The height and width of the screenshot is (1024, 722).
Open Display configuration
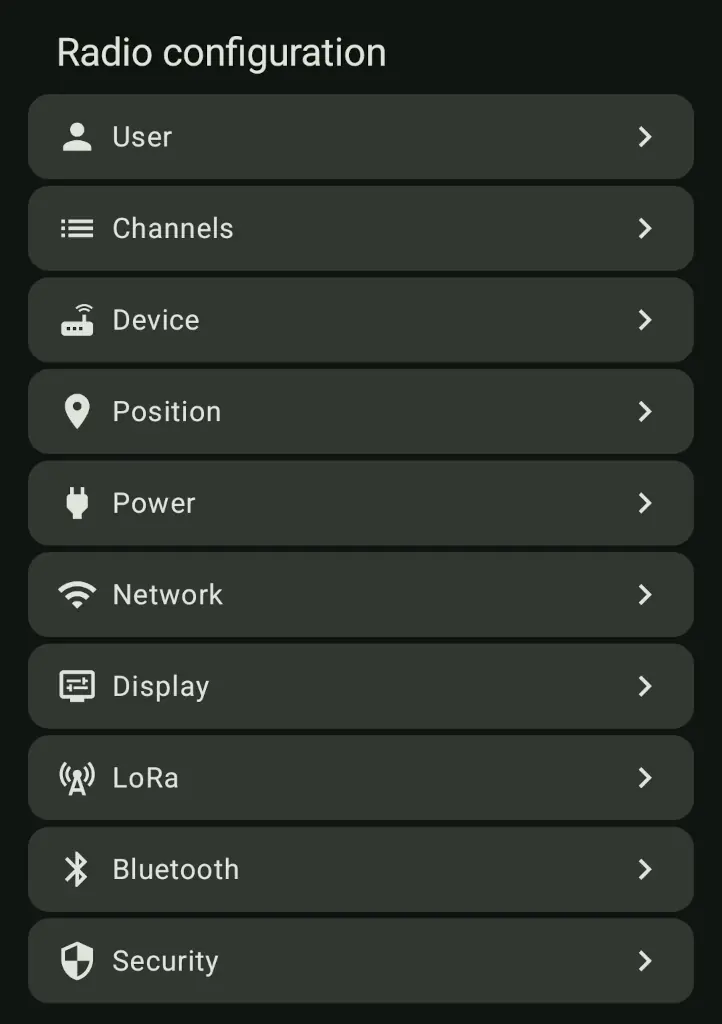pyautogui.click(x=360, y=686)
